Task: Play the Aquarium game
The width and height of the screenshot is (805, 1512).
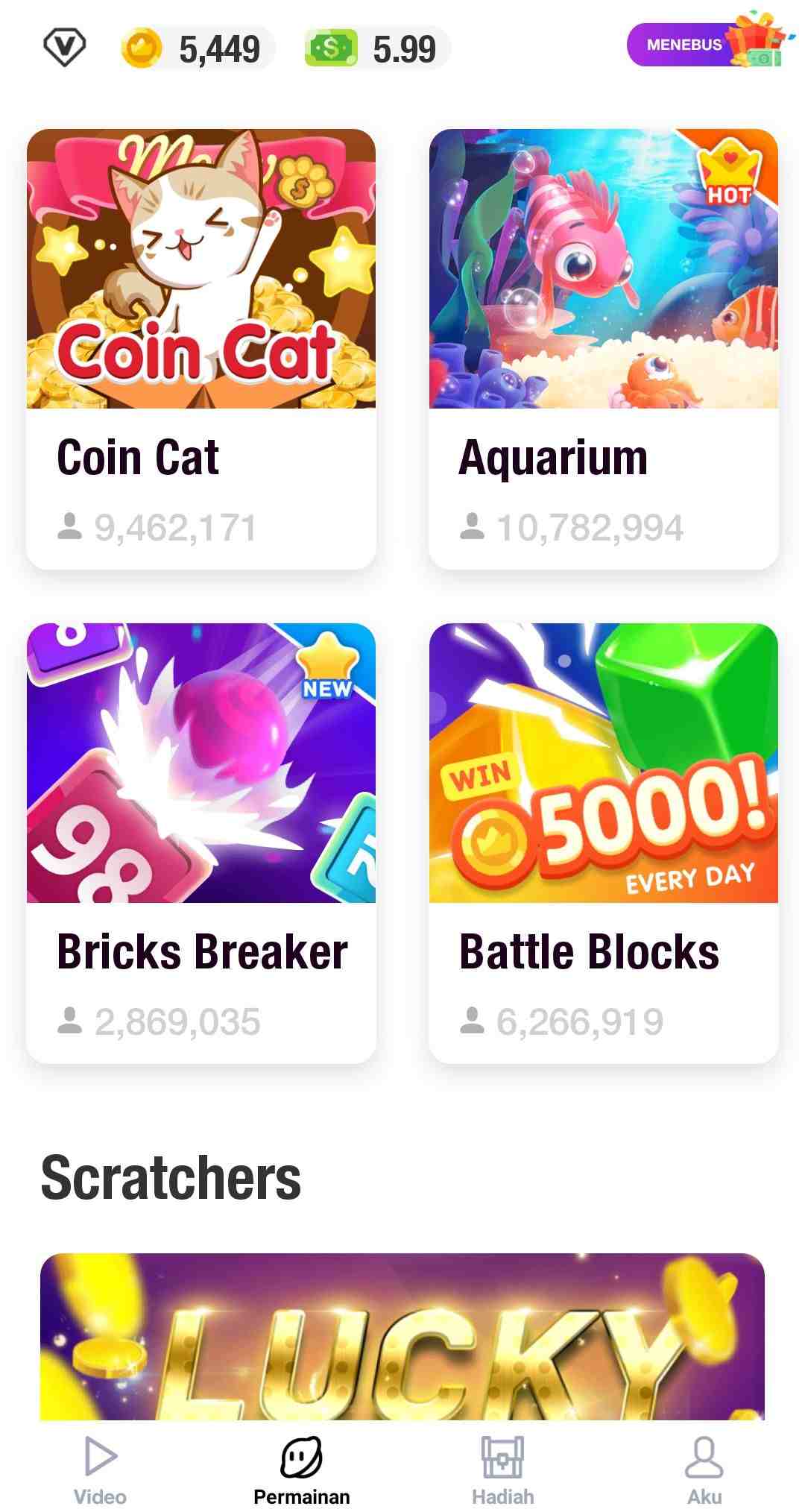Action: point(604,347)
